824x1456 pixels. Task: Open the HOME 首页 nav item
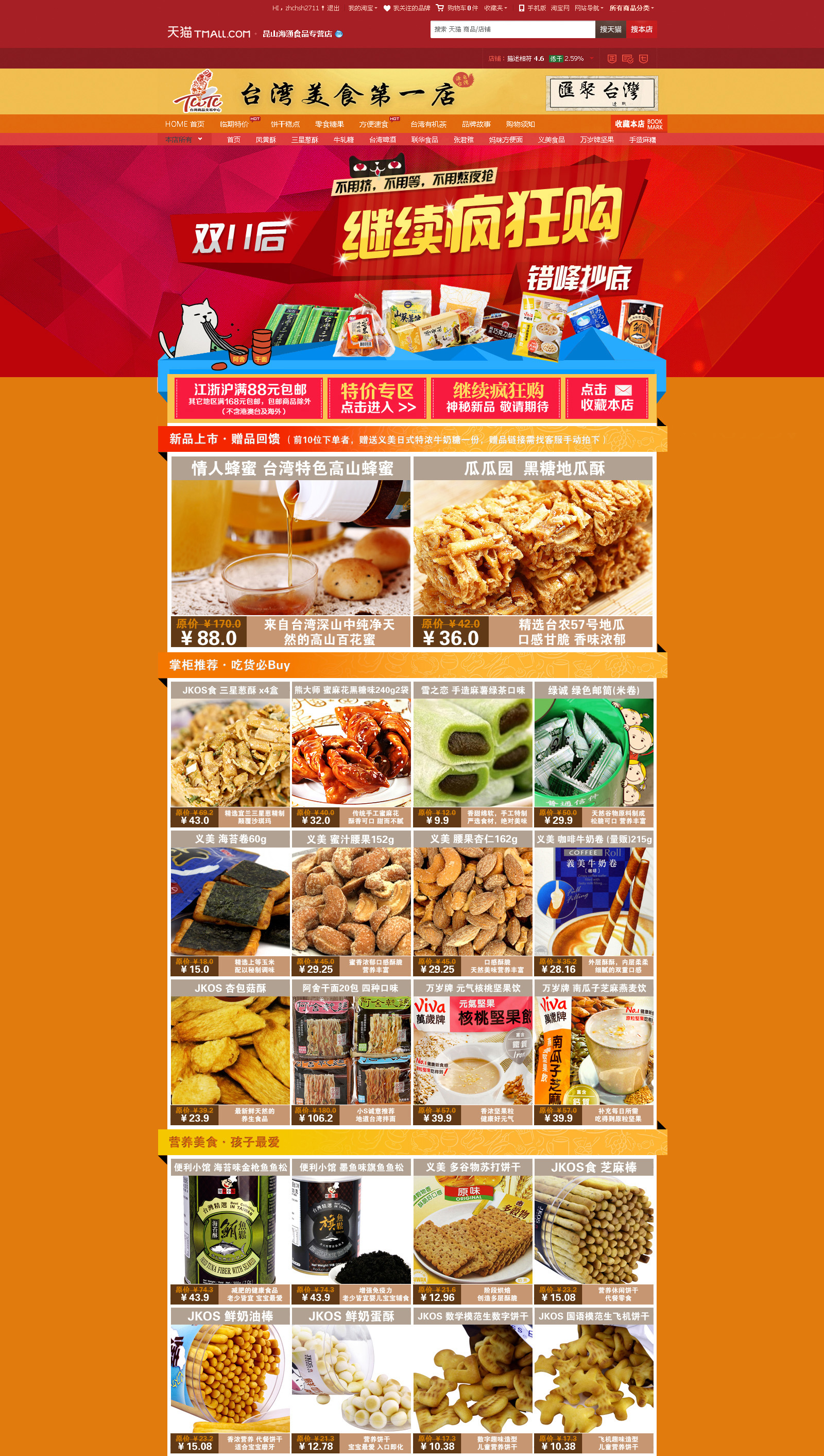coord(184,124)
